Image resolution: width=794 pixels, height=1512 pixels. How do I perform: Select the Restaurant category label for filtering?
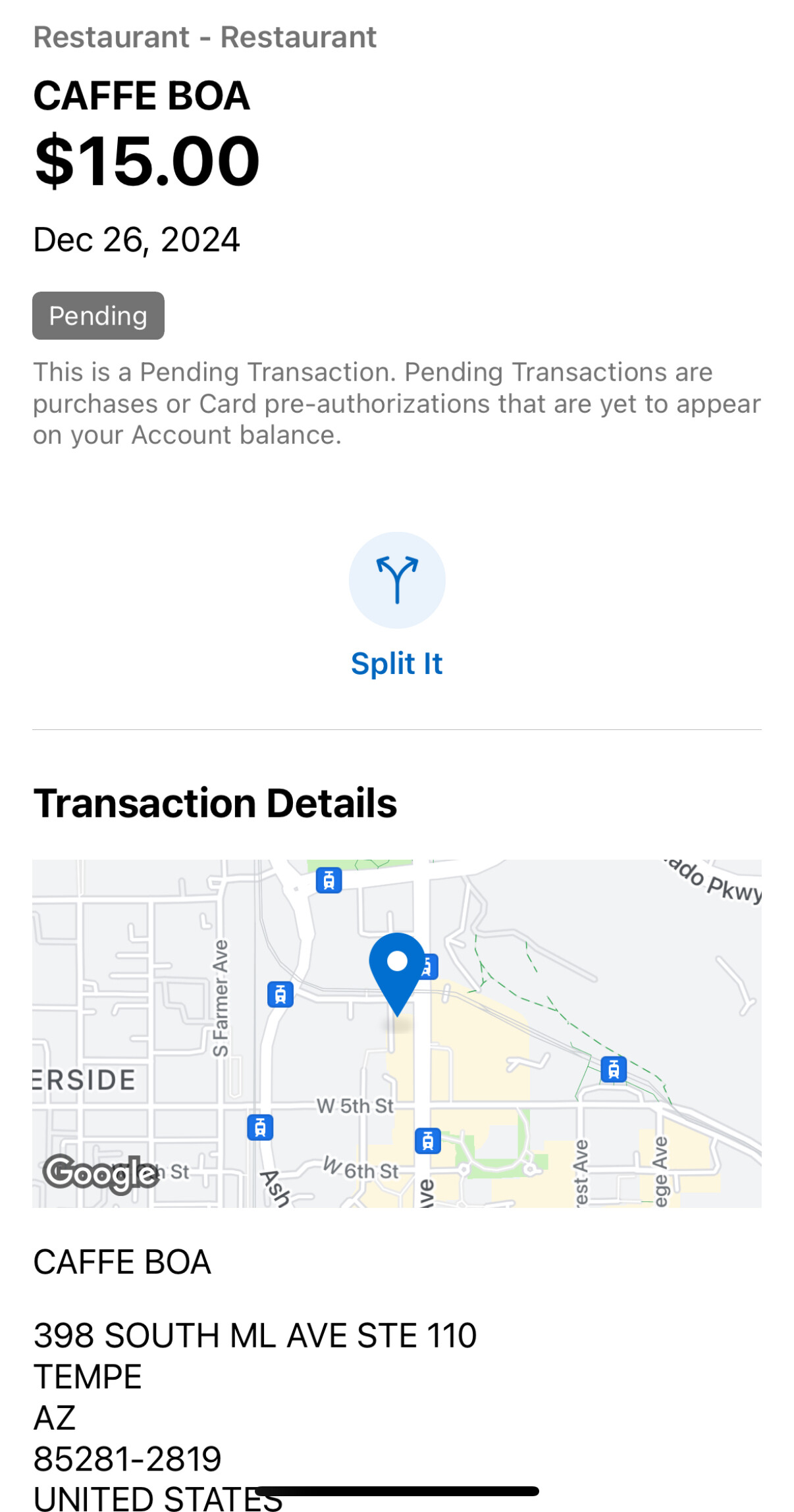[x=205, y=36]
